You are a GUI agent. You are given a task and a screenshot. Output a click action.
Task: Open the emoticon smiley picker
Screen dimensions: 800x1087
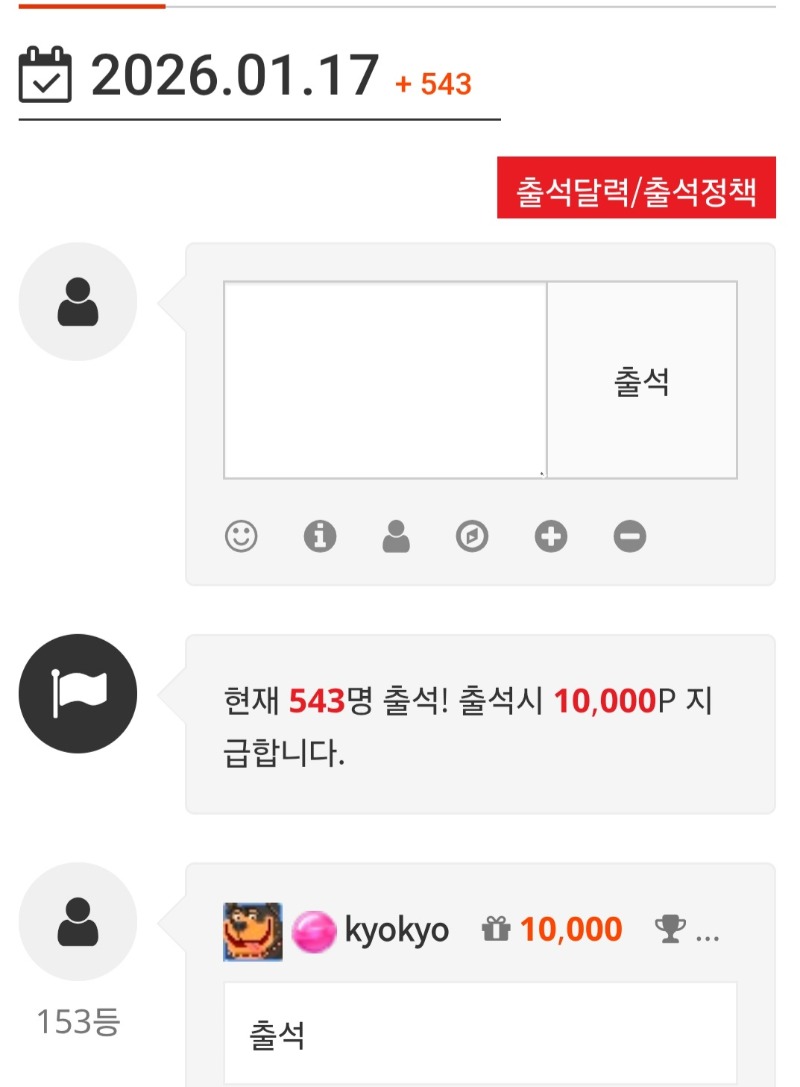(241, 537)
